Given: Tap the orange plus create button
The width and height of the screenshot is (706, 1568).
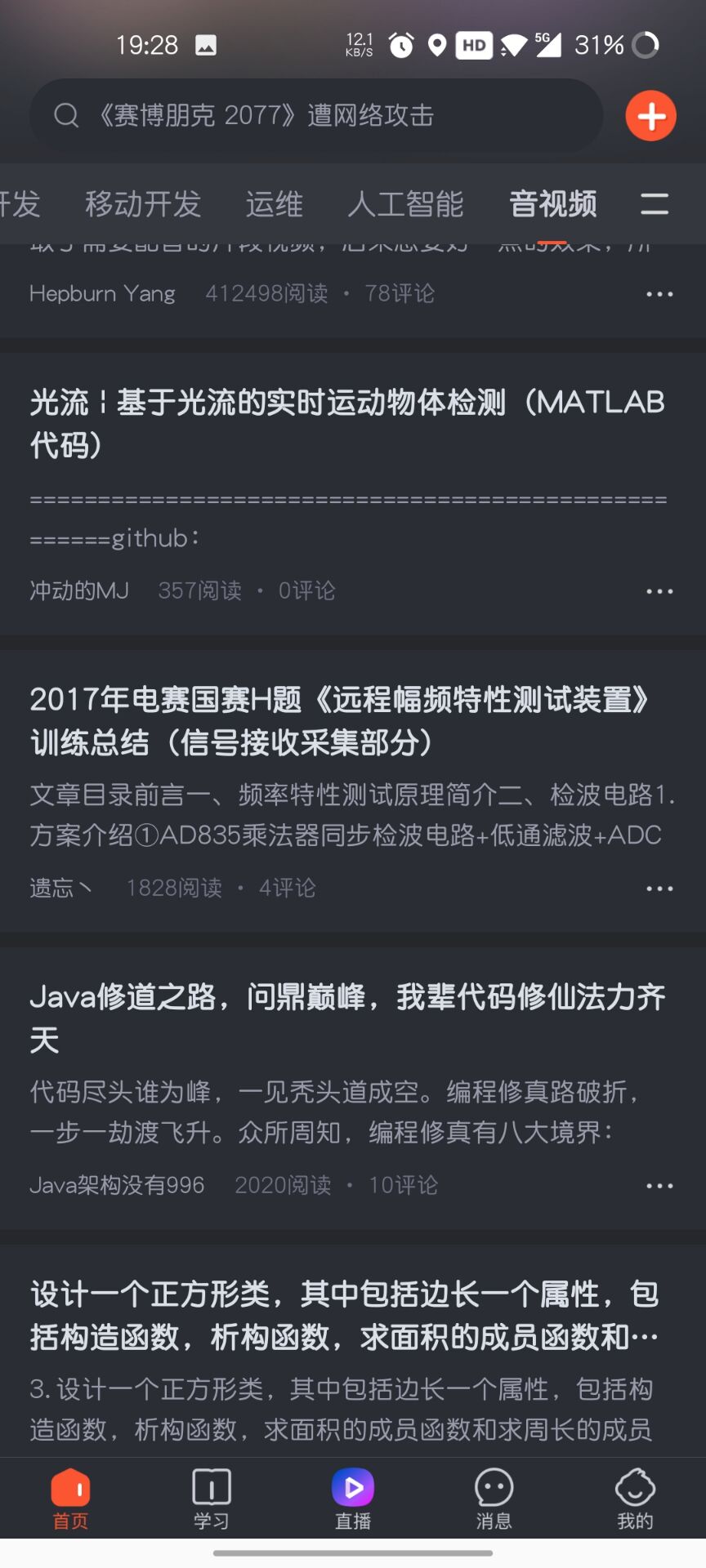Looking at the screenshot, I should click(x=650, y=116).
